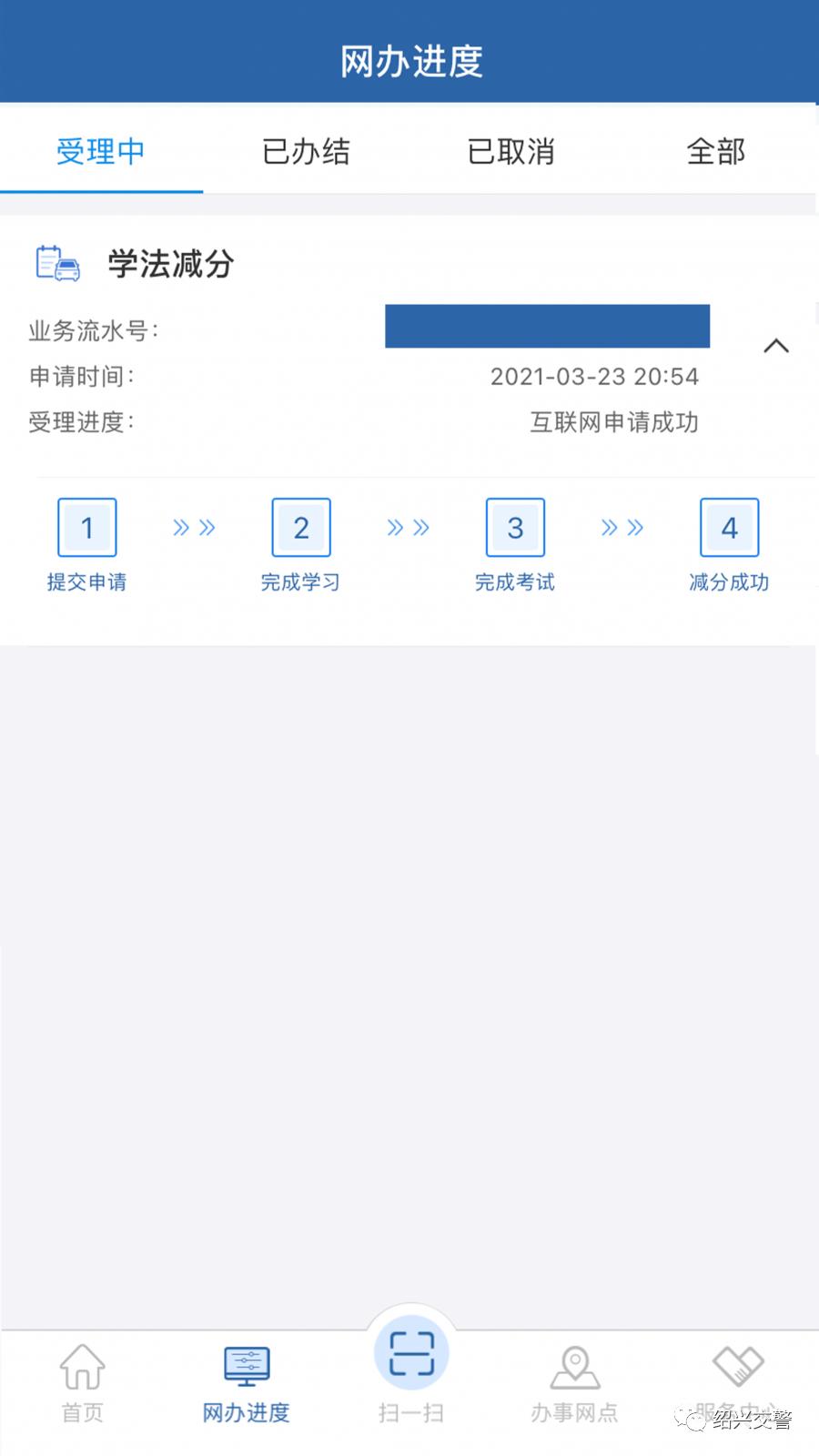Tap step 2 完成学习 label

click(x=300, y=582)
